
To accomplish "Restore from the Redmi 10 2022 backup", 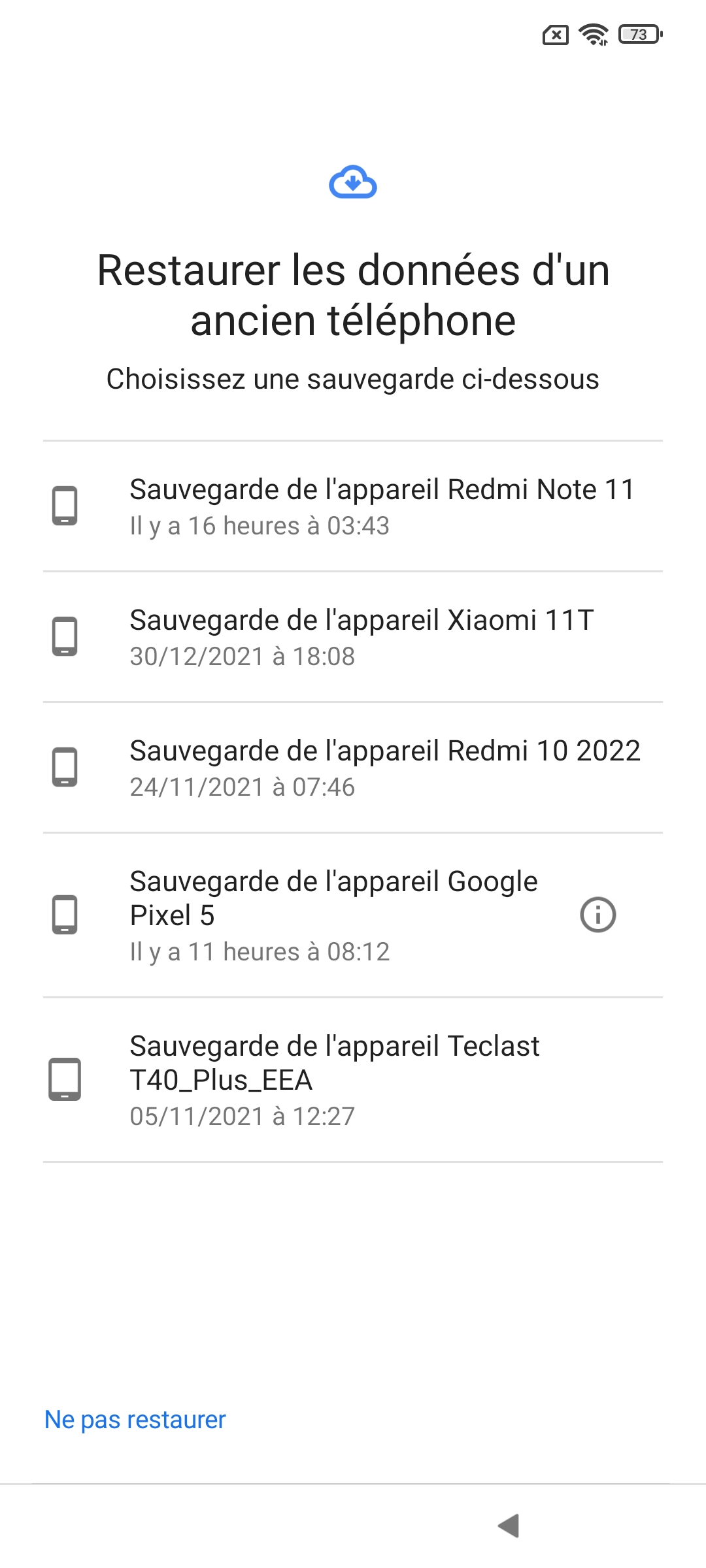I will coord(353,768).
